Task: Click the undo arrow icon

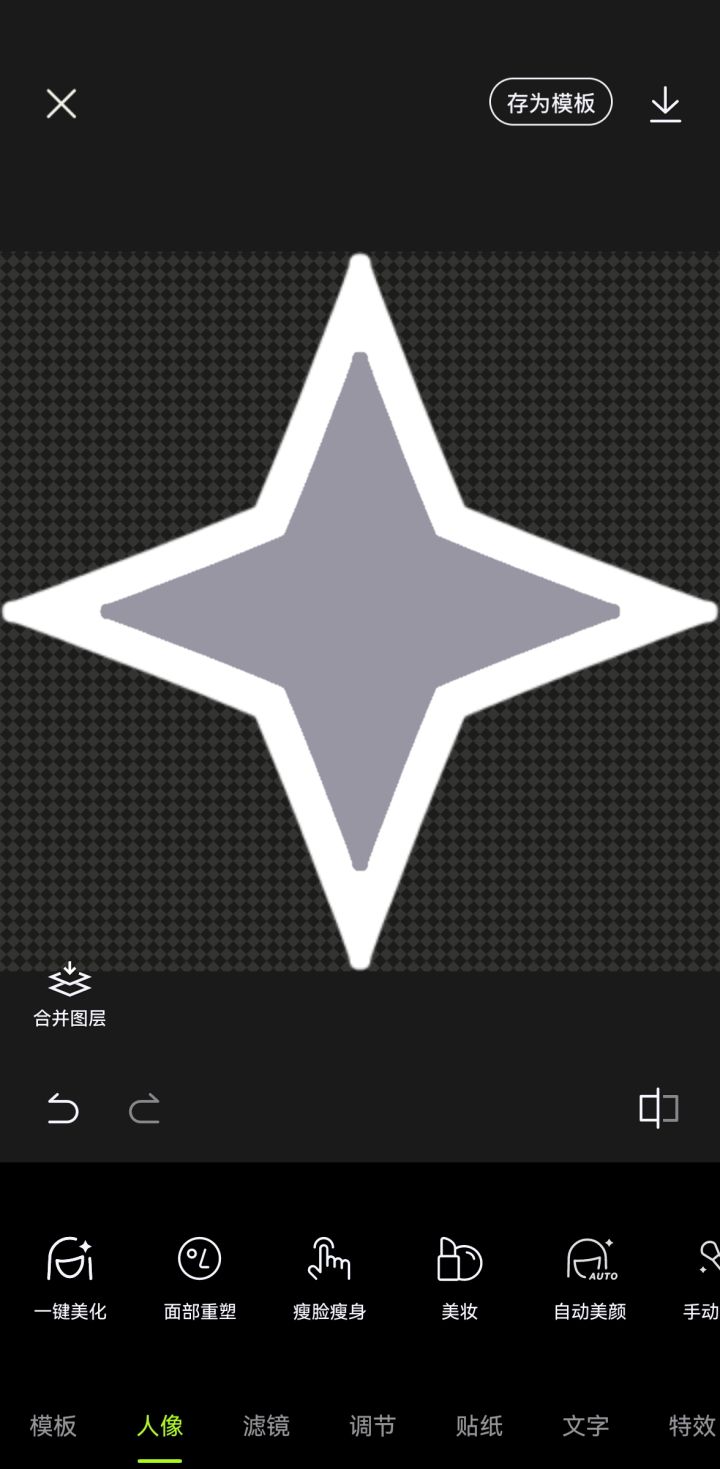Action: point(63,1108)
